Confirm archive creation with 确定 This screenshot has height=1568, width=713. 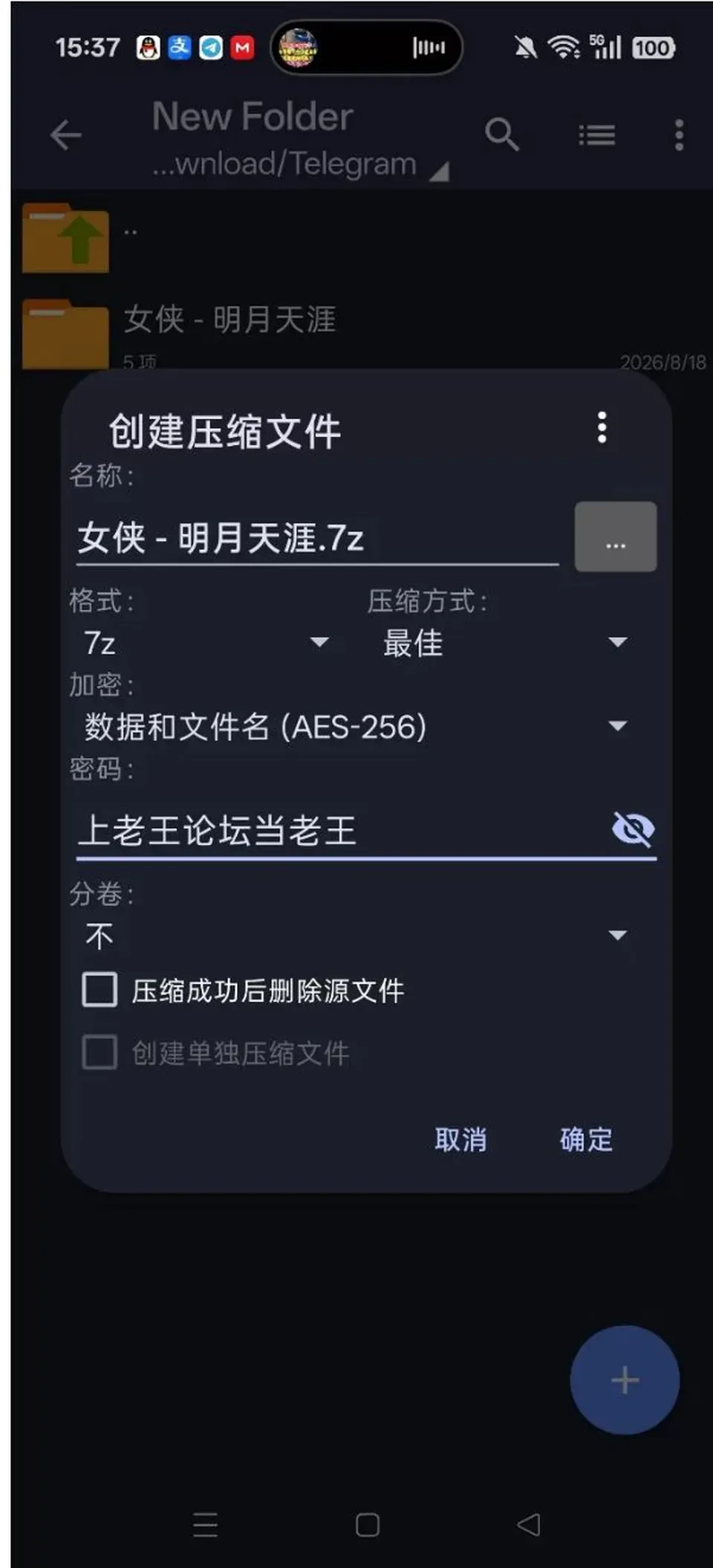click(586, 1139)
